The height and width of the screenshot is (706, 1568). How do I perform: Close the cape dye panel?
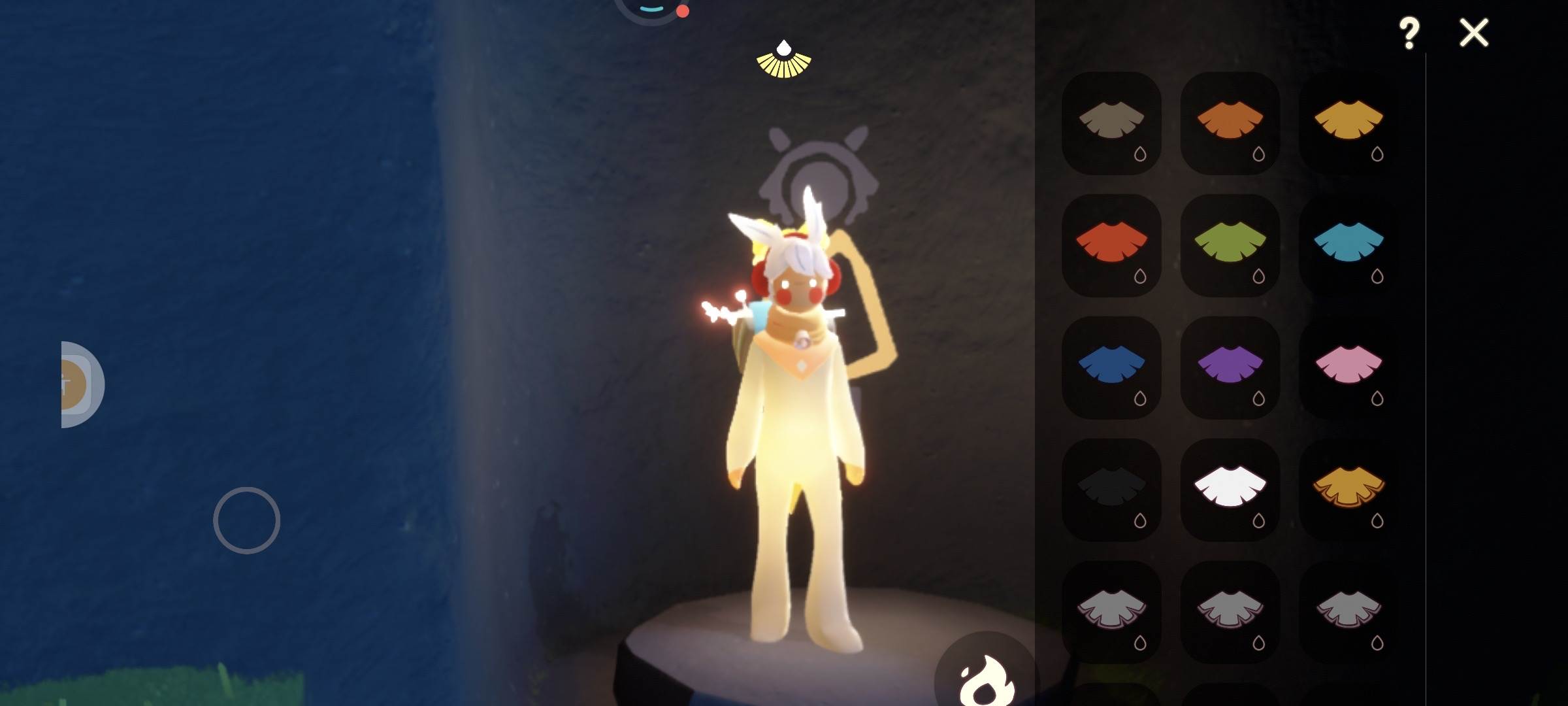tap(1474, 32)
